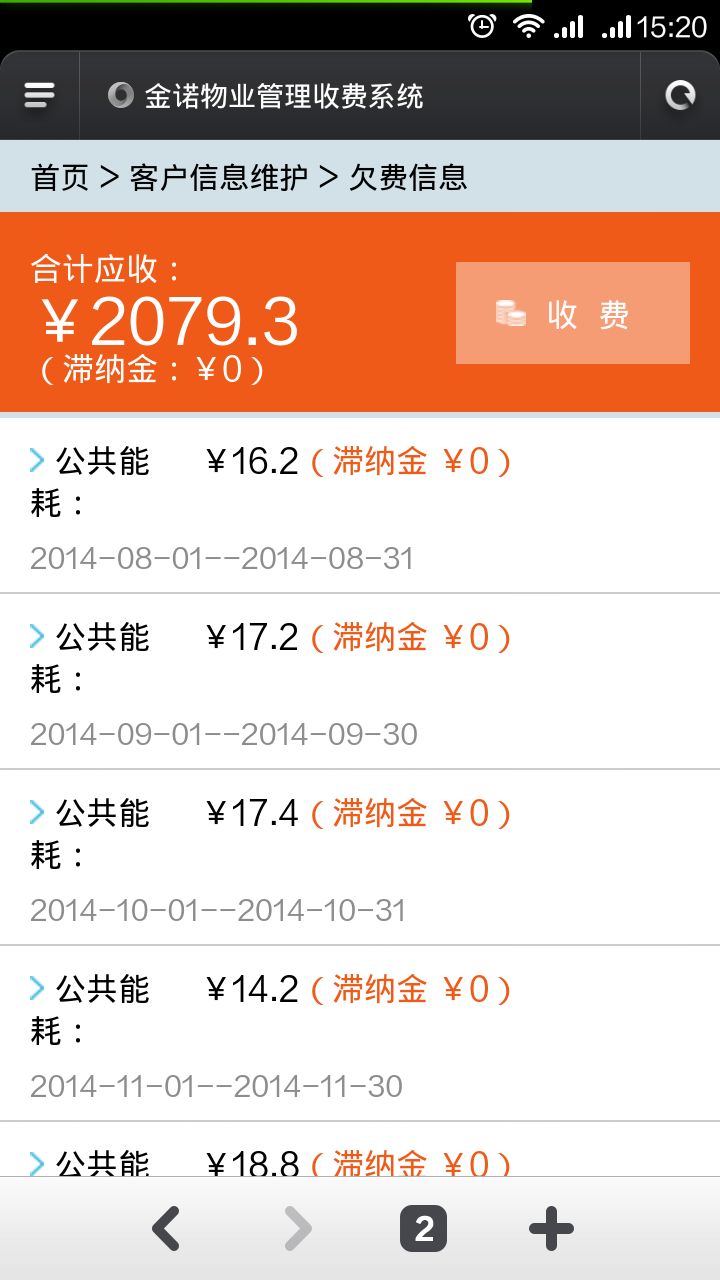Expand the 公共能耗 ¥16.2 August entry
The height and width of the screenshot is (1280, 720).
coord(360,506)
